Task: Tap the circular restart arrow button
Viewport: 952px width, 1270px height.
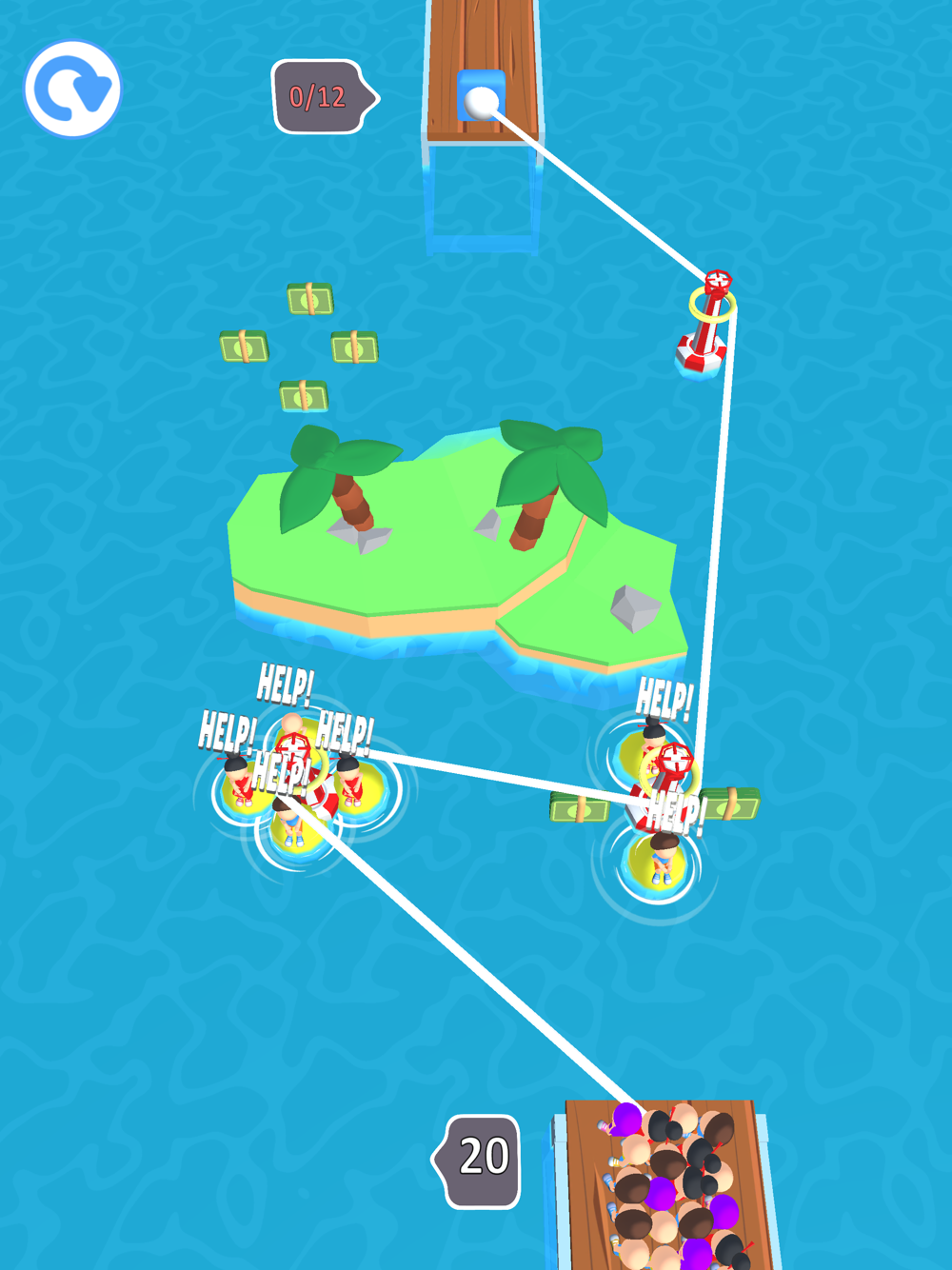Action: coord(73,89)
